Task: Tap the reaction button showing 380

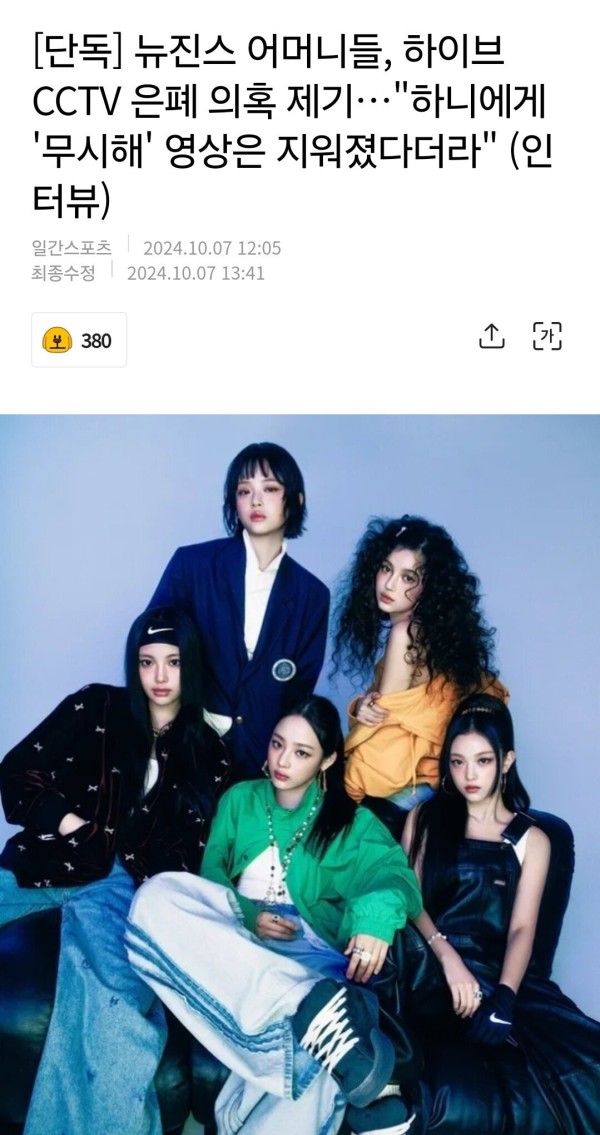Action: tap(78, 340)
